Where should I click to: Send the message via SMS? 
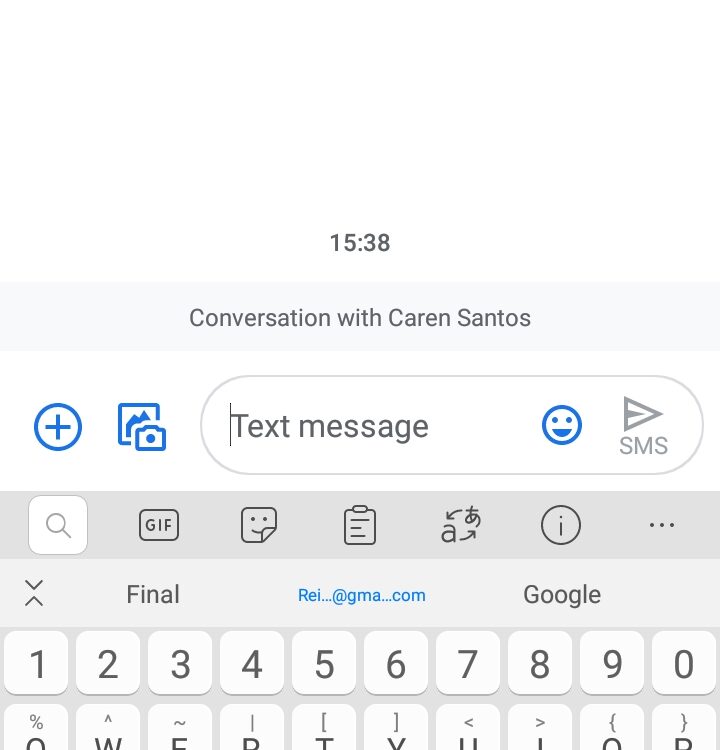click(x=643, y=427)
